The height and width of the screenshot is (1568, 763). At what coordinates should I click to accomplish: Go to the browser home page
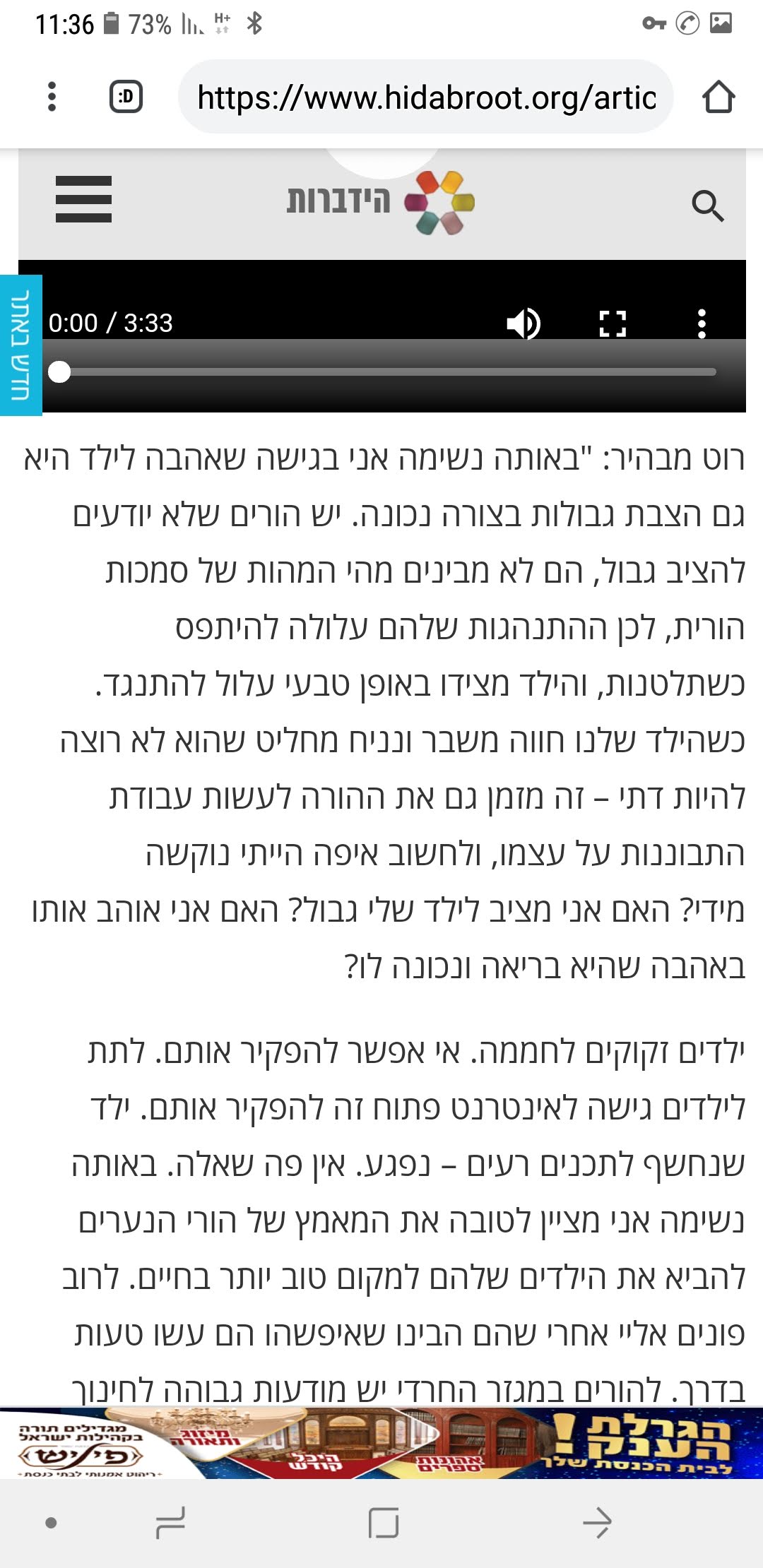(718, 97)
